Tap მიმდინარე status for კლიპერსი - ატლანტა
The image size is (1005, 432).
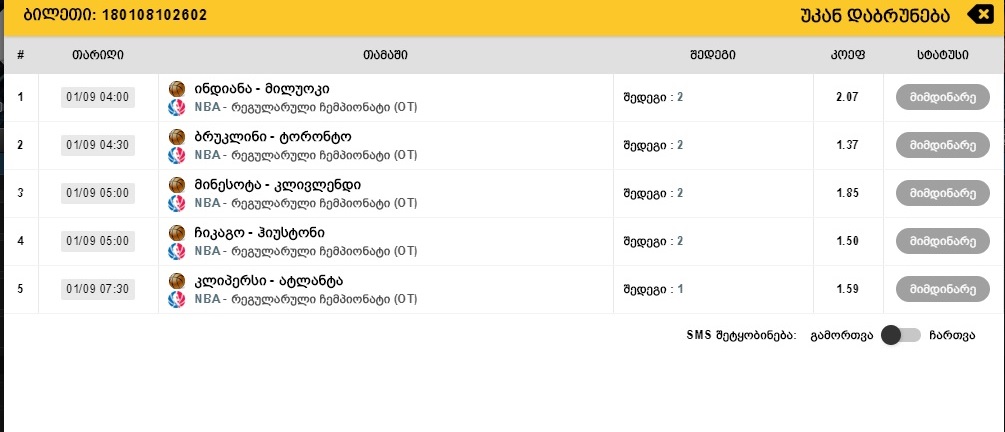(943, 289)
